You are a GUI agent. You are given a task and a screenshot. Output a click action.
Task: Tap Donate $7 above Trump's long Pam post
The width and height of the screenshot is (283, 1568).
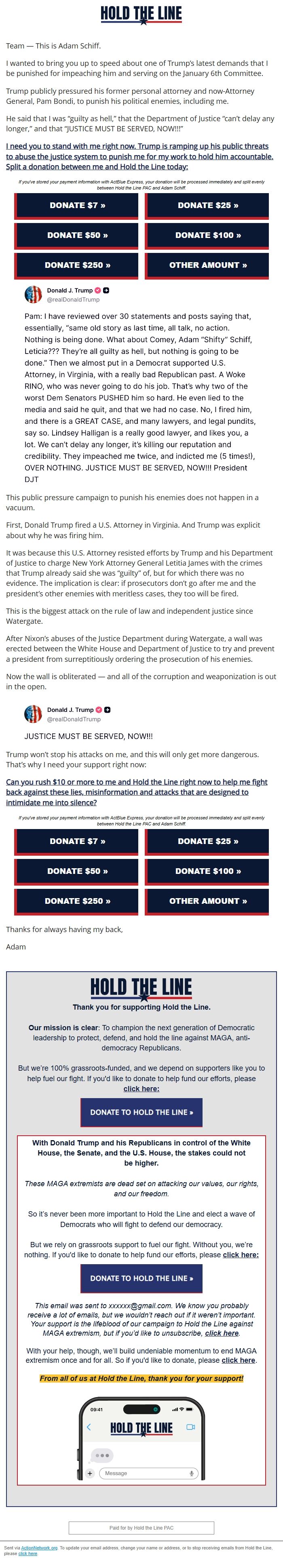(x=77, y=206)
